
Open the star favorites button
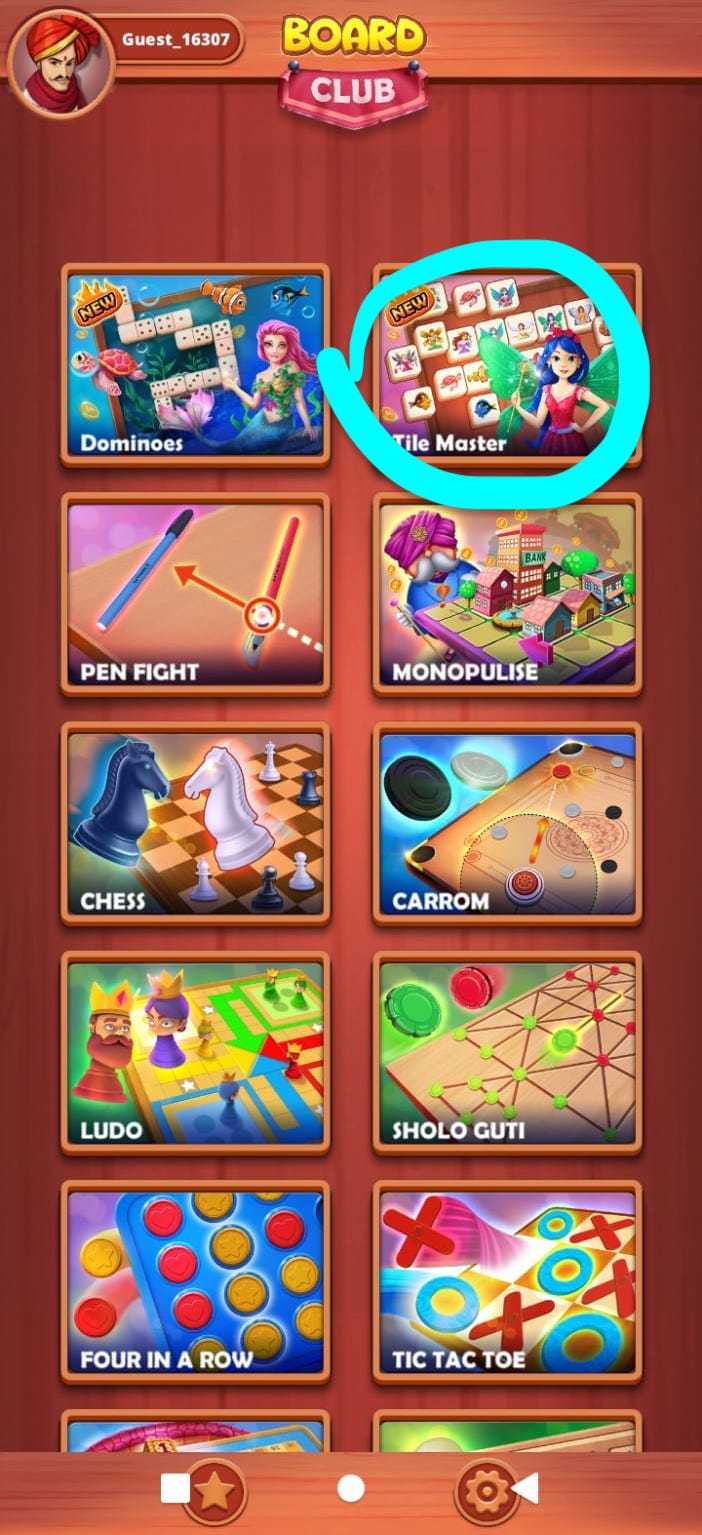215,1490
